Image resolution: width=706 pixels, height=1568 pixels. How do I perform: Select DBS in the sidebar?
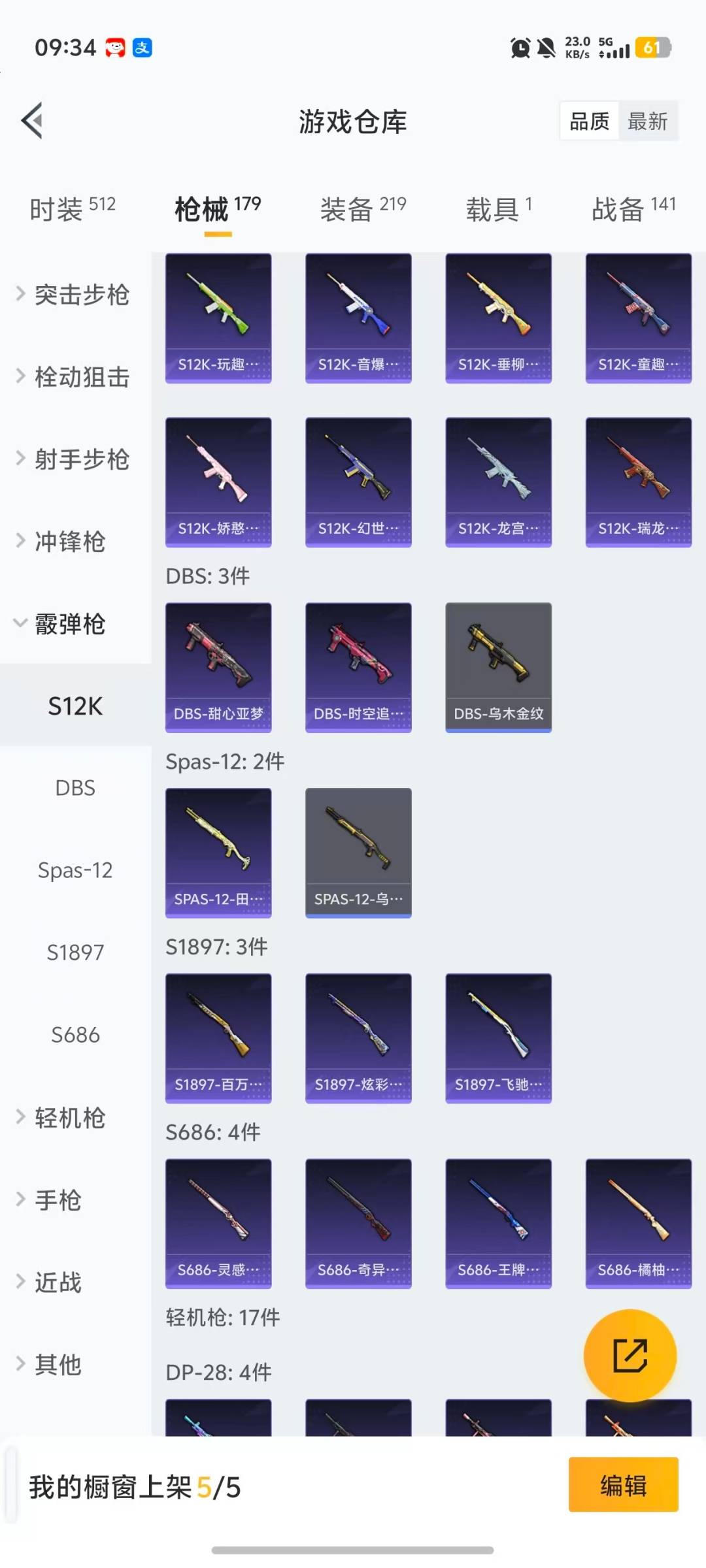point(76,788)
